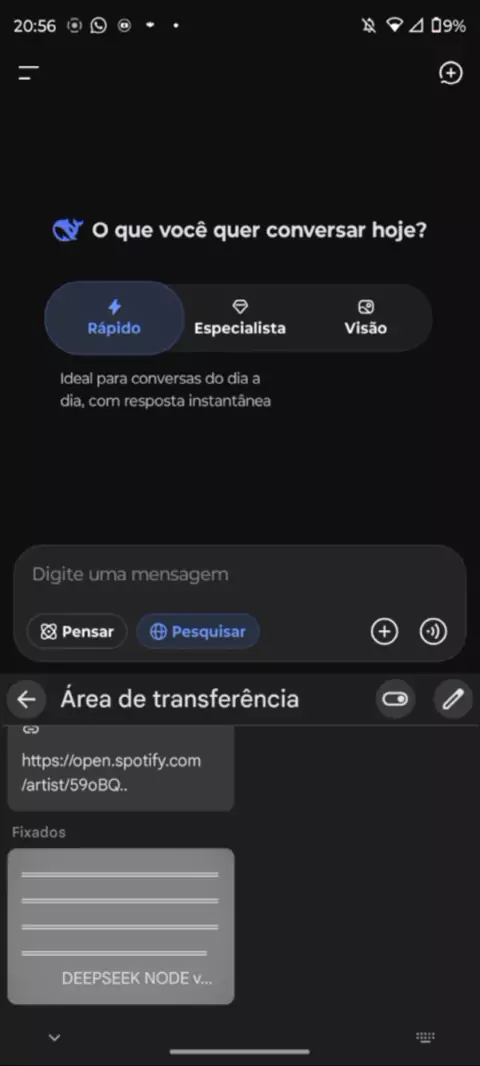
Task: Open the side menu drawer
Action: coord(29,73)
